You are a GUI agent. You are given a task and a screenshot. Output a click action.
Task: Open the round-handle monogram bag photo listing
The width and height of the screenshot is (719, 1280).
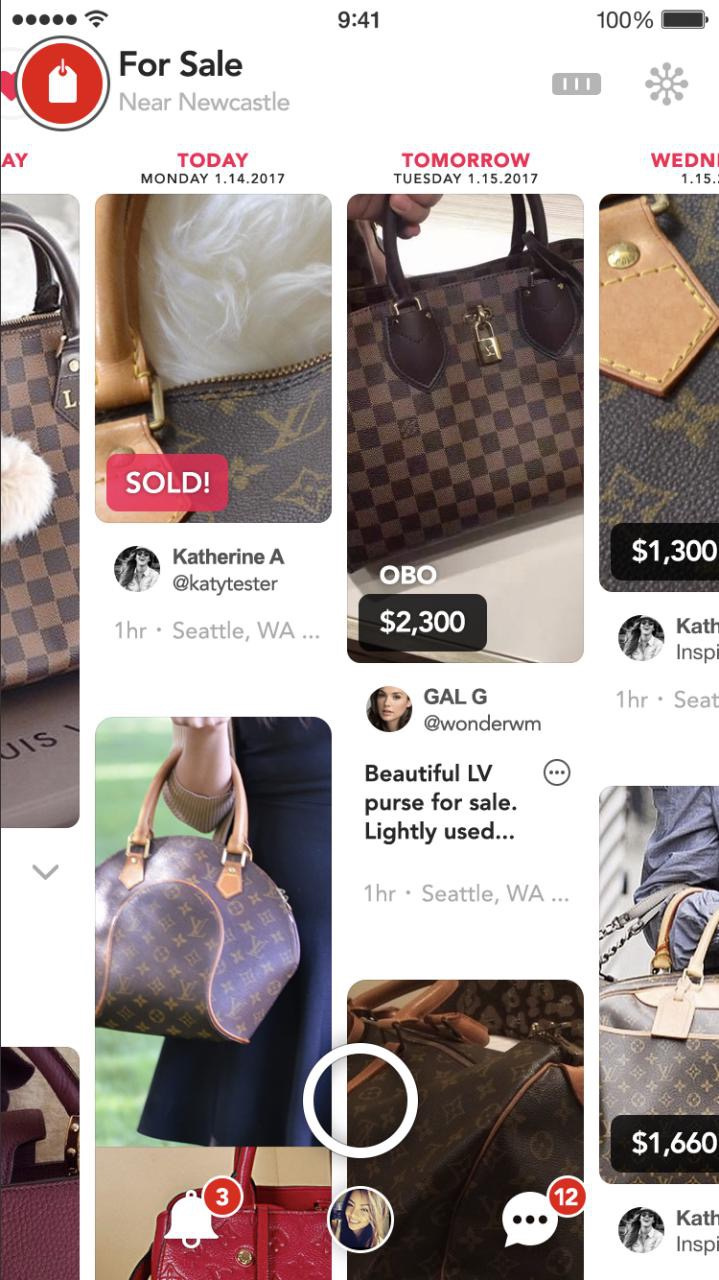(213, 931)
